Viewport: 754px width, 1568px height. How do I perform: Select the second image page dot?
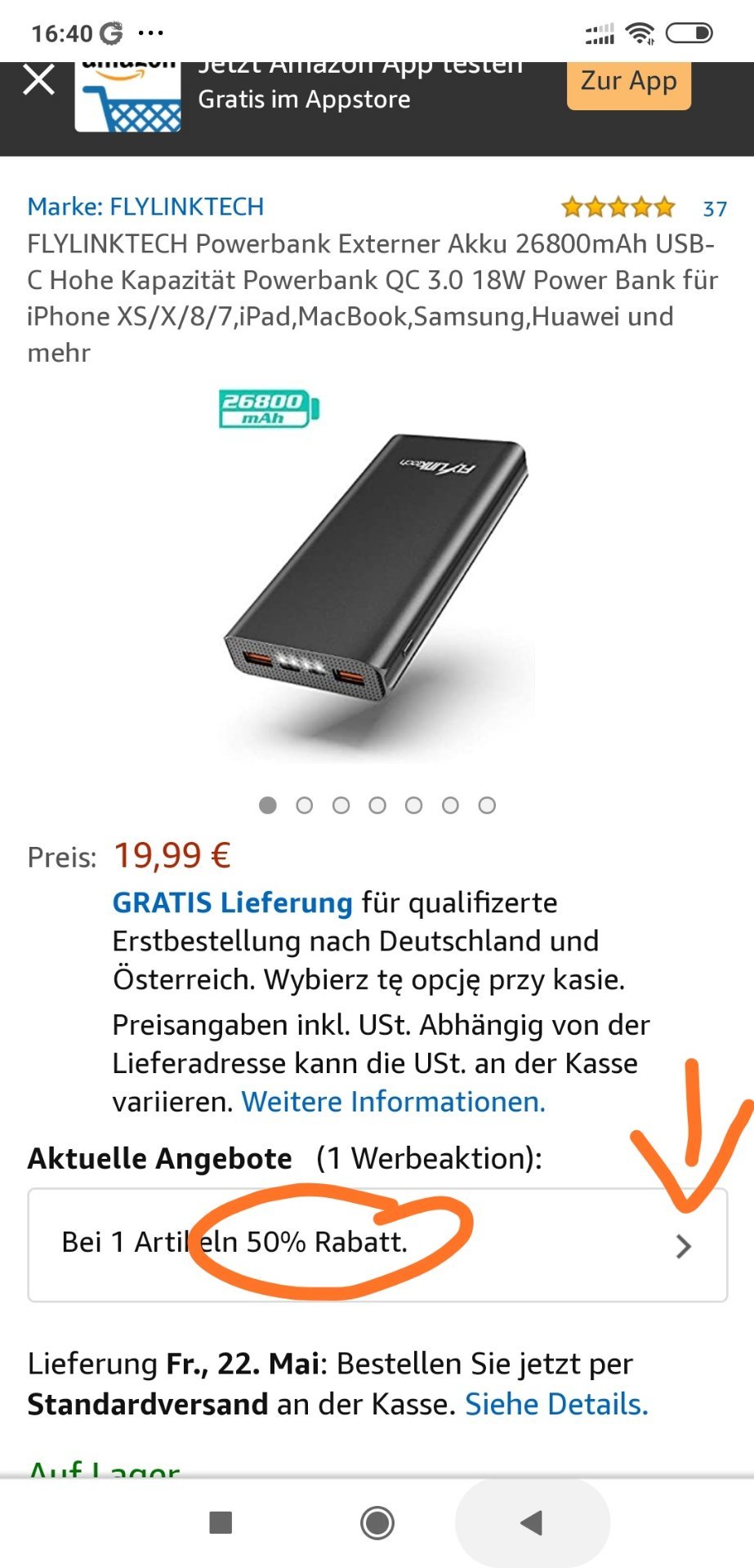[x=304, y=806]
